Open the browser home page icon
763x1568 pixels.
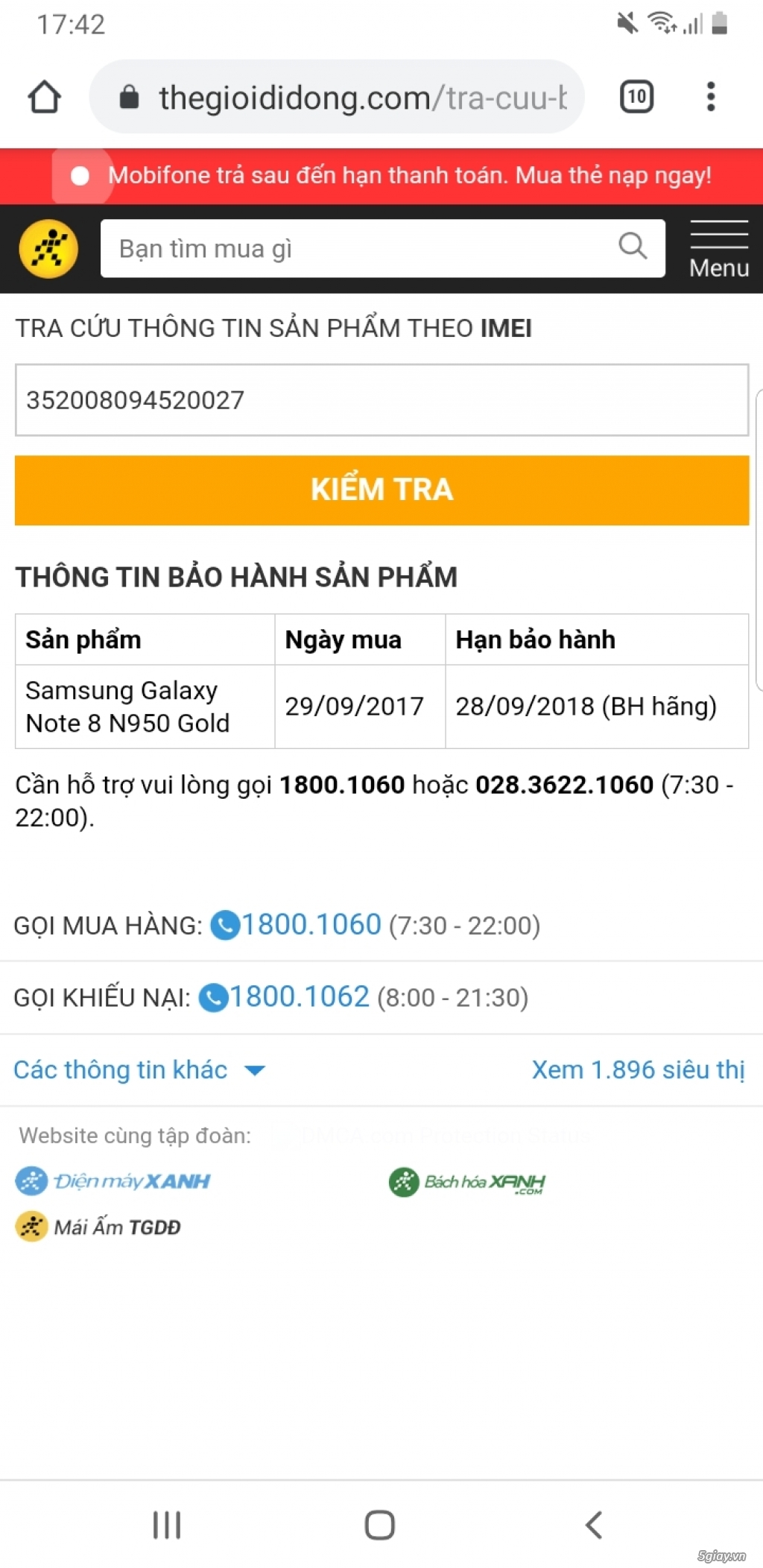[44, 97]
